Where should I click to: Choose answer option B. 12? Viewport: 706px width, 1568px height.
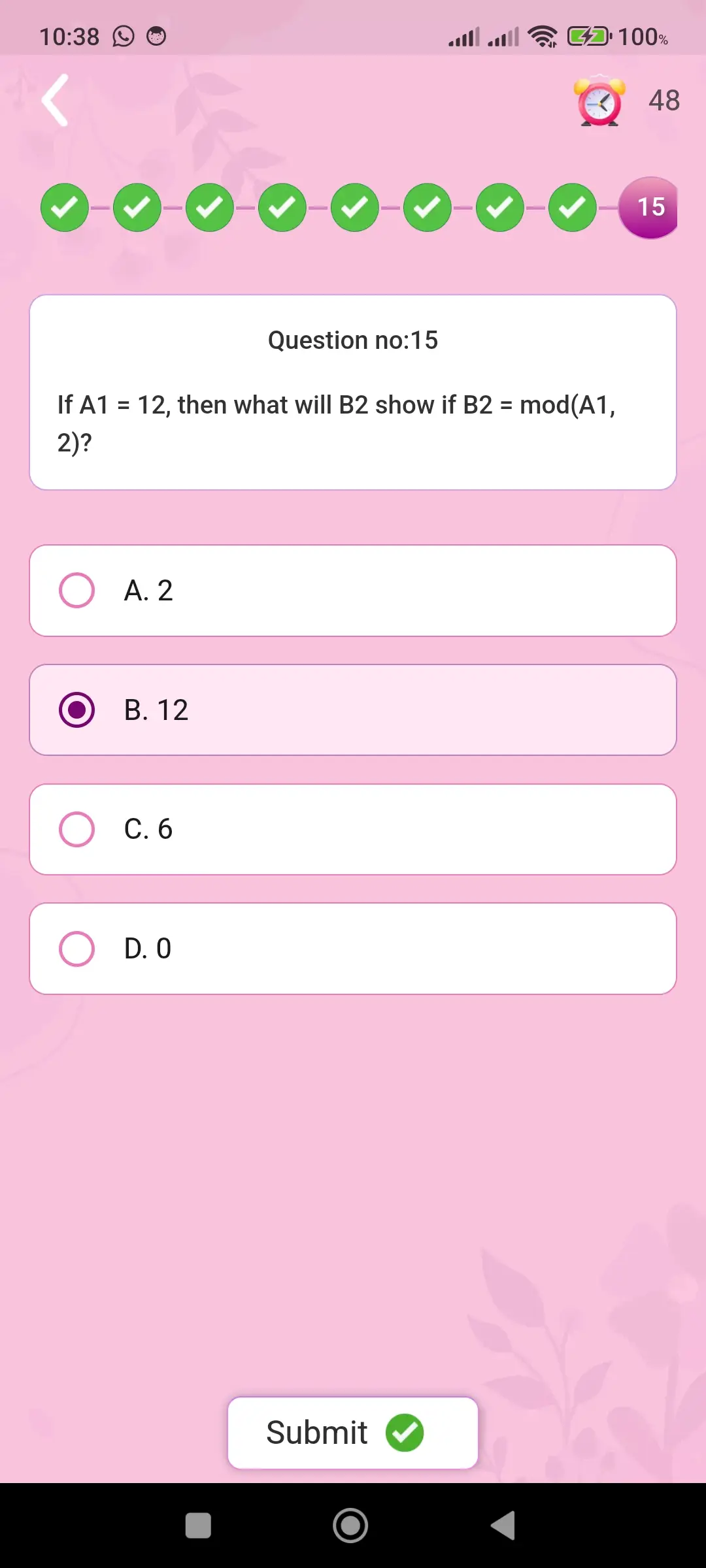coord(353,710)
